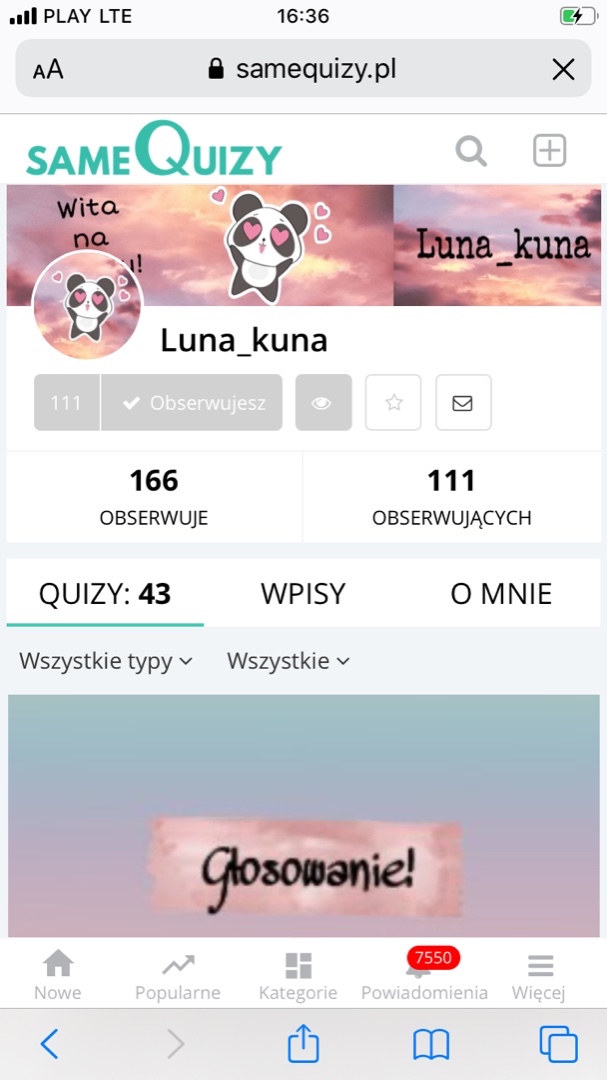Tap the plus icon to create a quiz
607x1080 pixels.
(x=549, y=150)
